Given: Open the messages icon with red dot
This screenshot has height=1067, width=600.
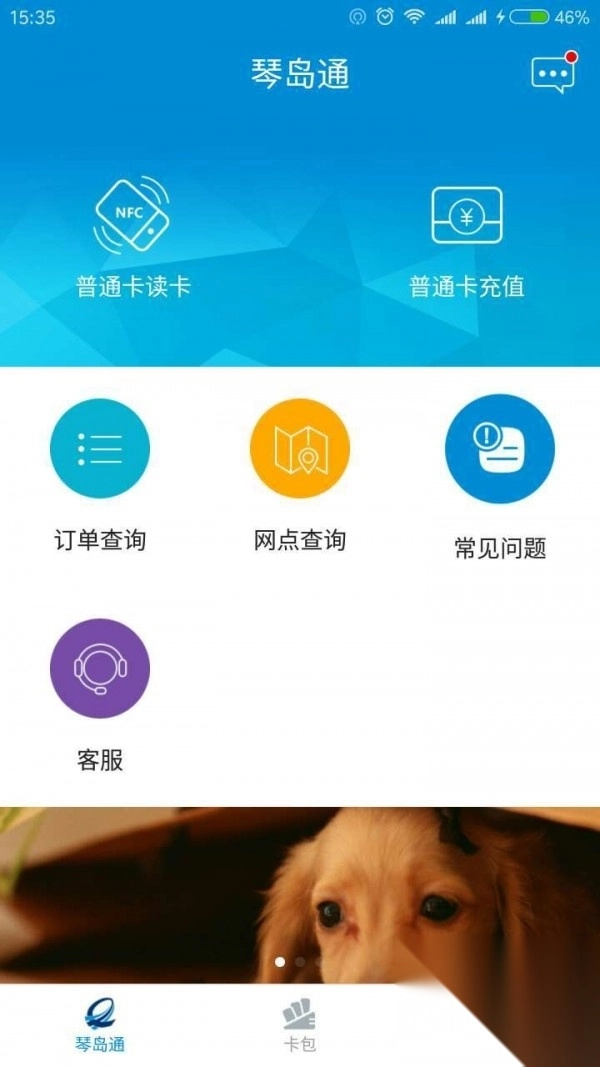Looking at the screenshot, I should [x=553, y=75].
